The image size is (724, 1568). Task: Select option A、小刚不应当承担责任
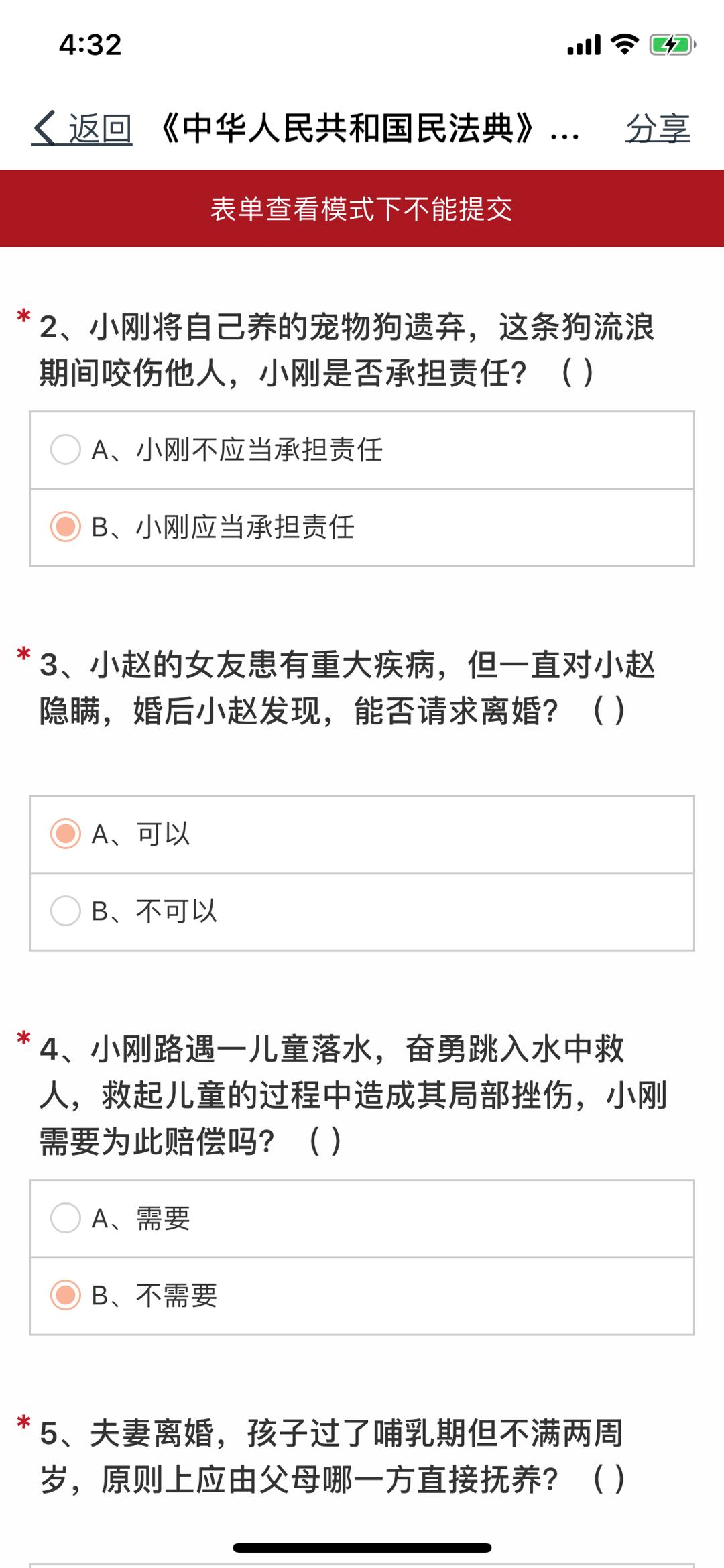[362, 450]
